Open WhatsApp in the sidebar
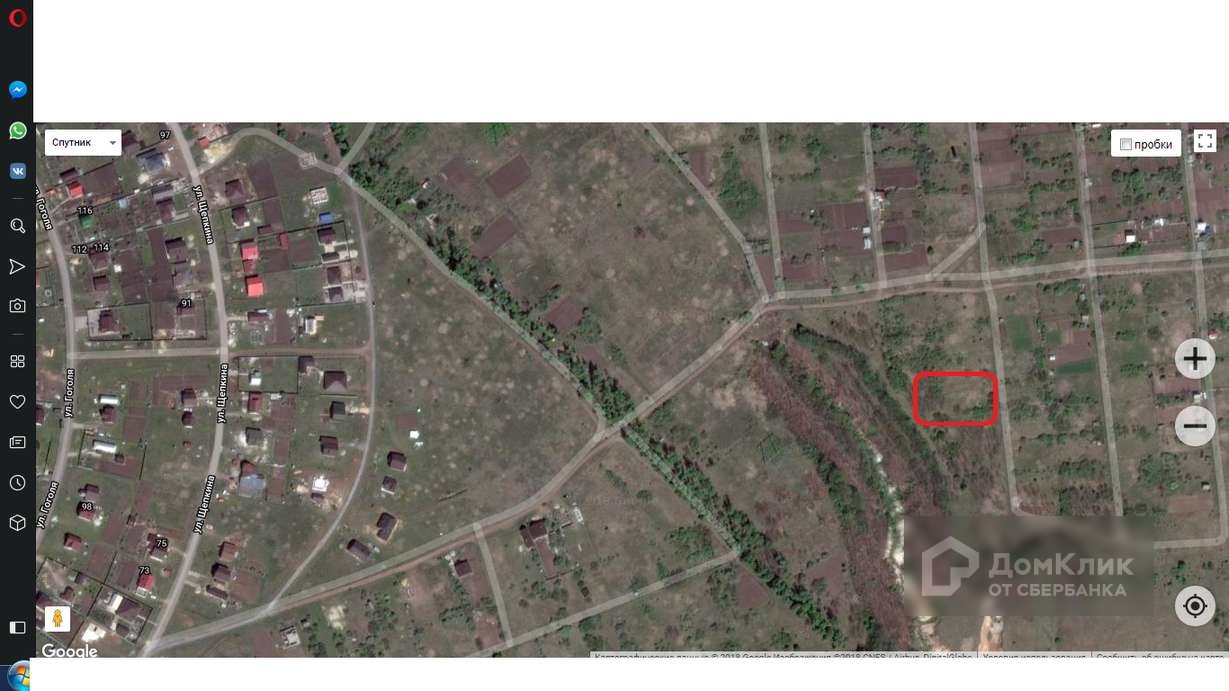Image resolution: width=1229 pixels, height=691 pixels. coord(17,131)
